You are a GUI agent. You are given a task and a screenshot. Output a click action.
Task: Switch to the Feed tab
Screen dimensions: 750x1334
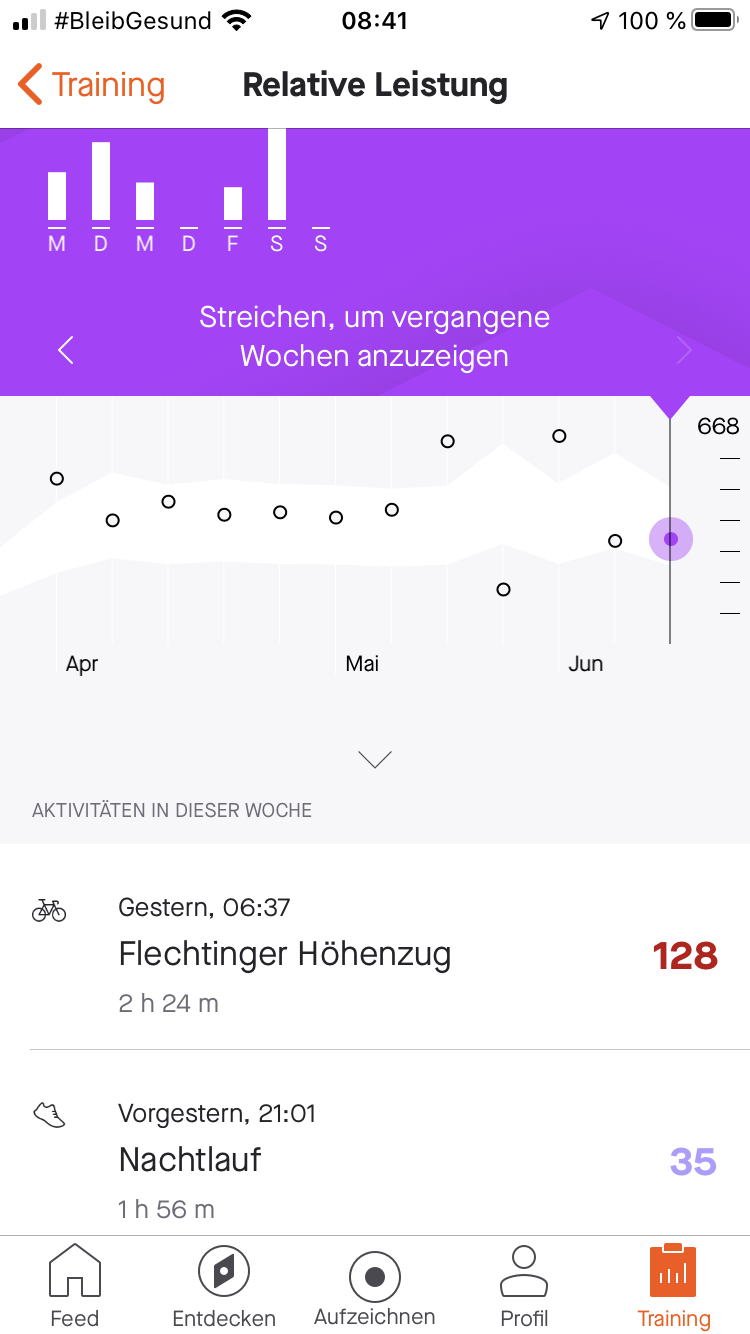click(x=75, y=1286)
